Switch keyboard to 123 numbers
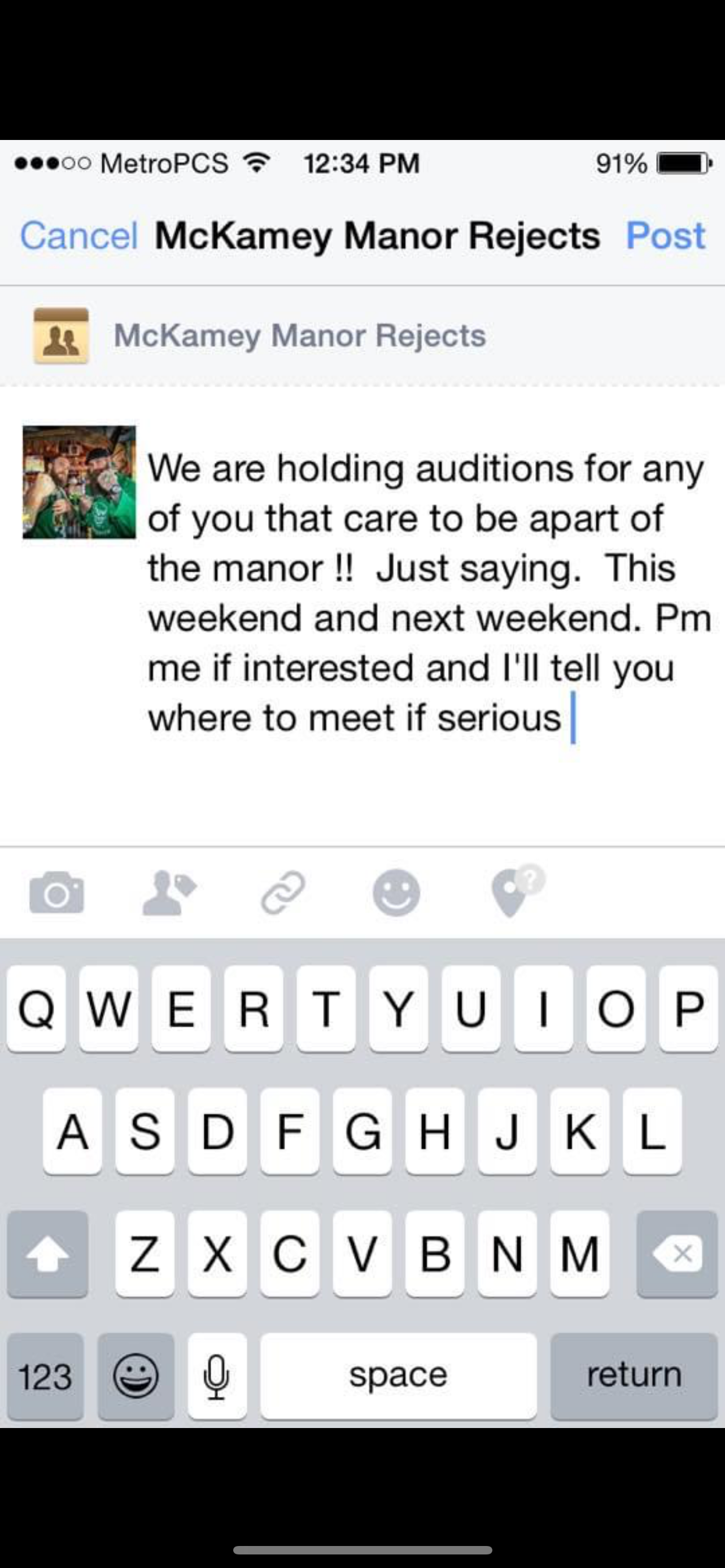725x1568 pixels. [45, 1376]
